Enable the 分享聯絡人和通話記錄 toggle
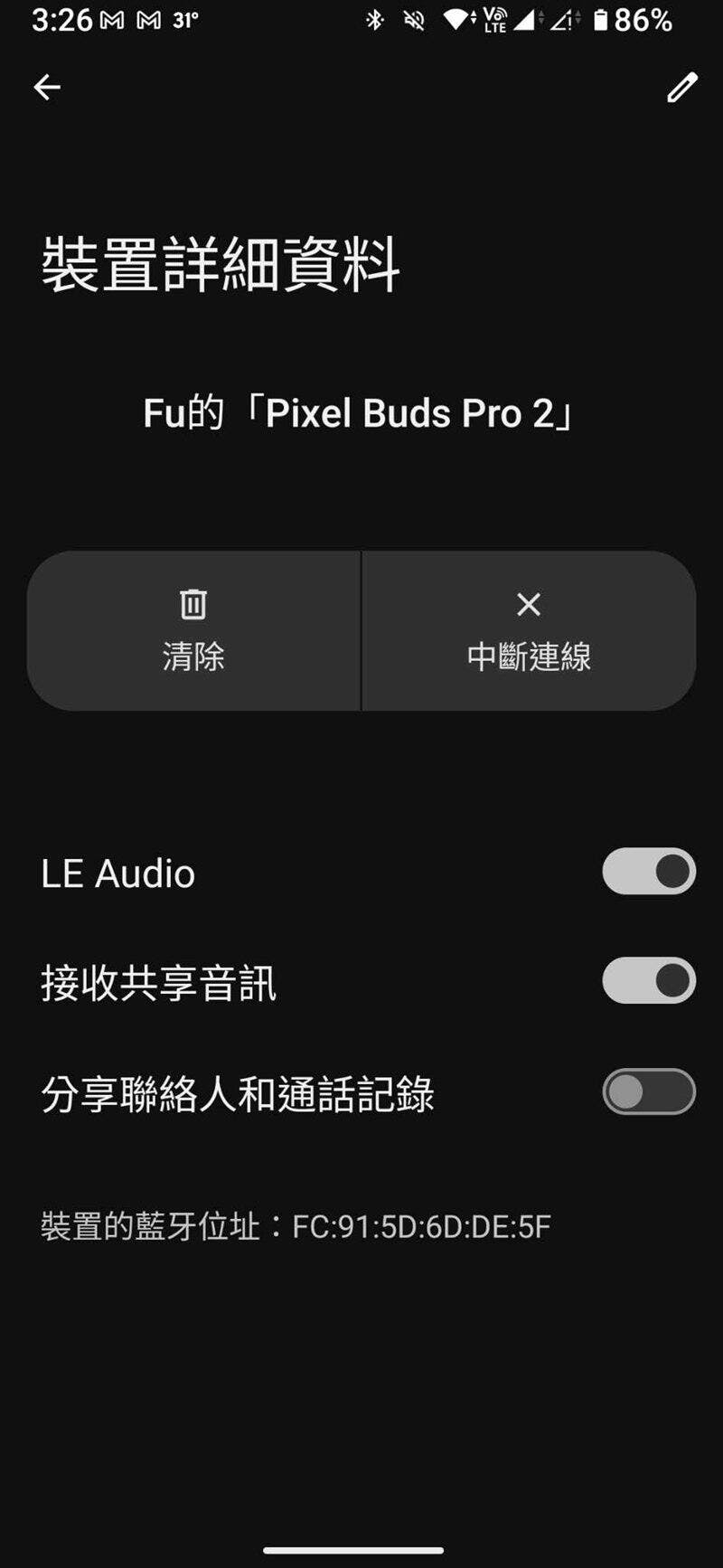Screen dimensions: 723x1568 649,1091
